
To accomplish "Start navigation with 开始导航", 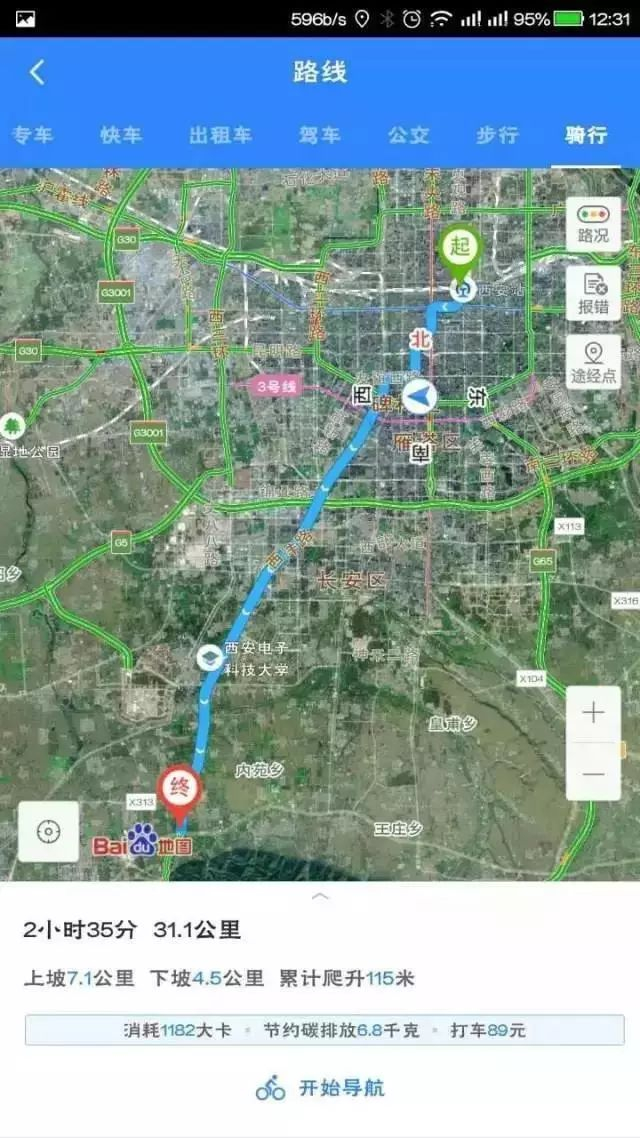I will 320,1088.
